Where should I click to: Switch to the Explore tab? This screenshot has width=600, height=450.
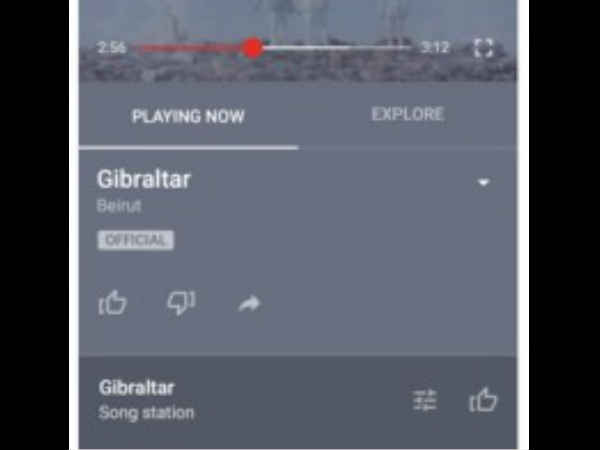407,115
